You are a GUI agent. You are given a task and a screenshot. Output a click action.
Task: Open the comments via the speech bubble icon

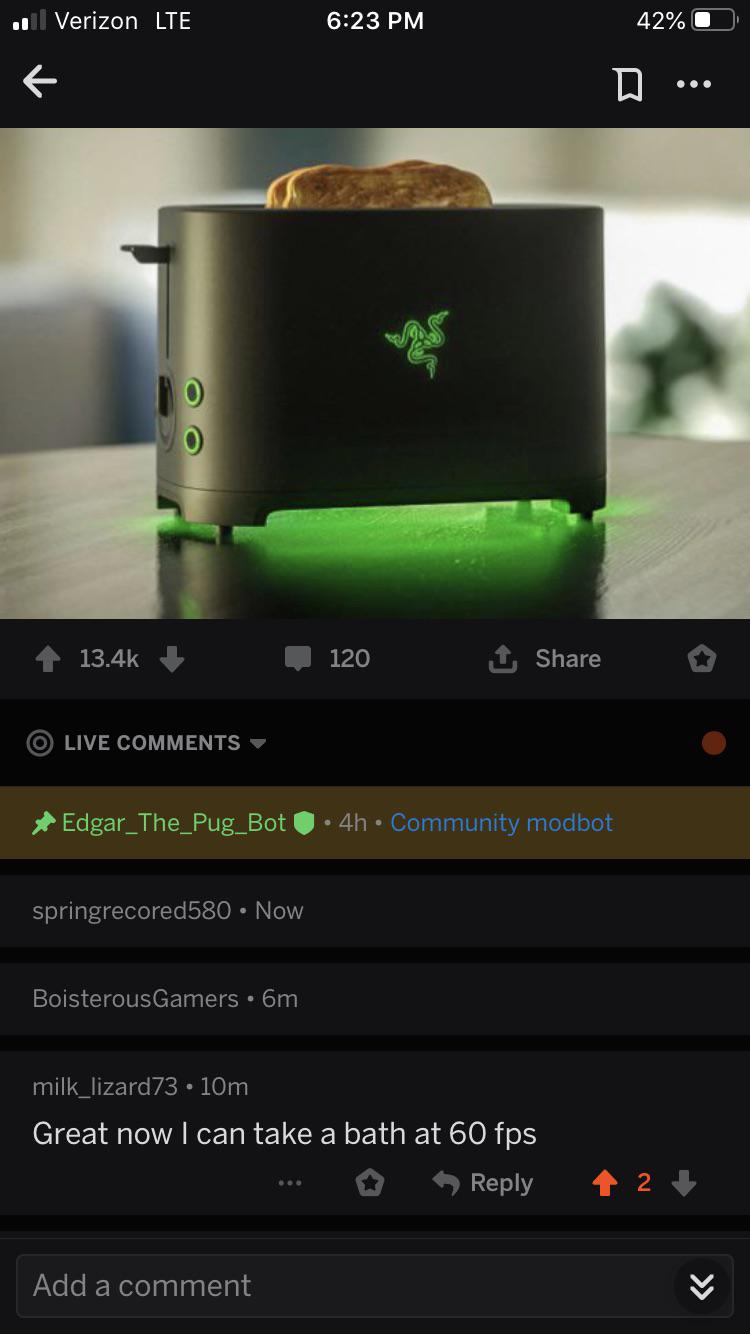pyautogui.click(x=298, y=658)
